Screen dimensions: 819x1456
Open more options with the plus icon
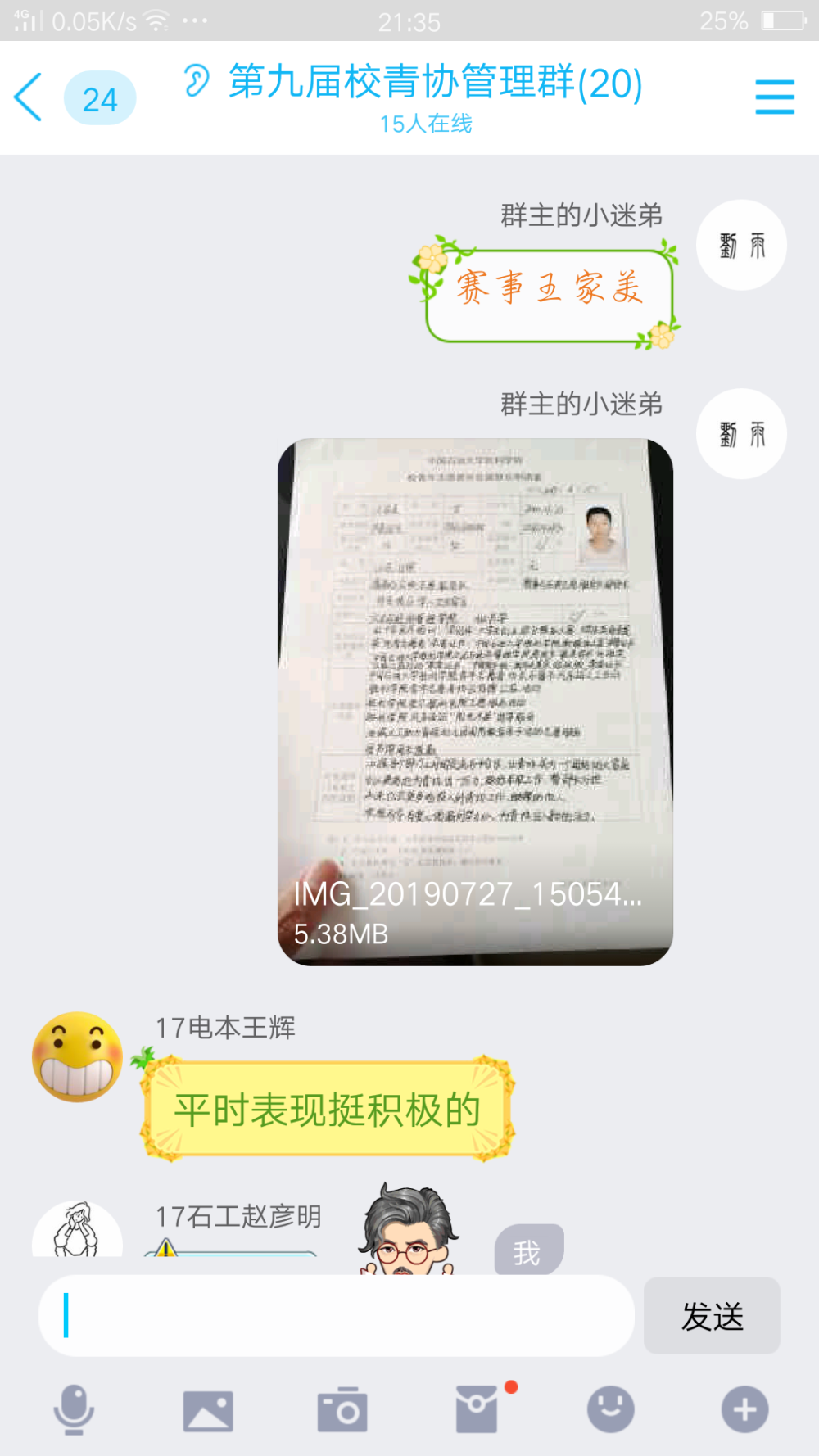[x=744, y=1409]
